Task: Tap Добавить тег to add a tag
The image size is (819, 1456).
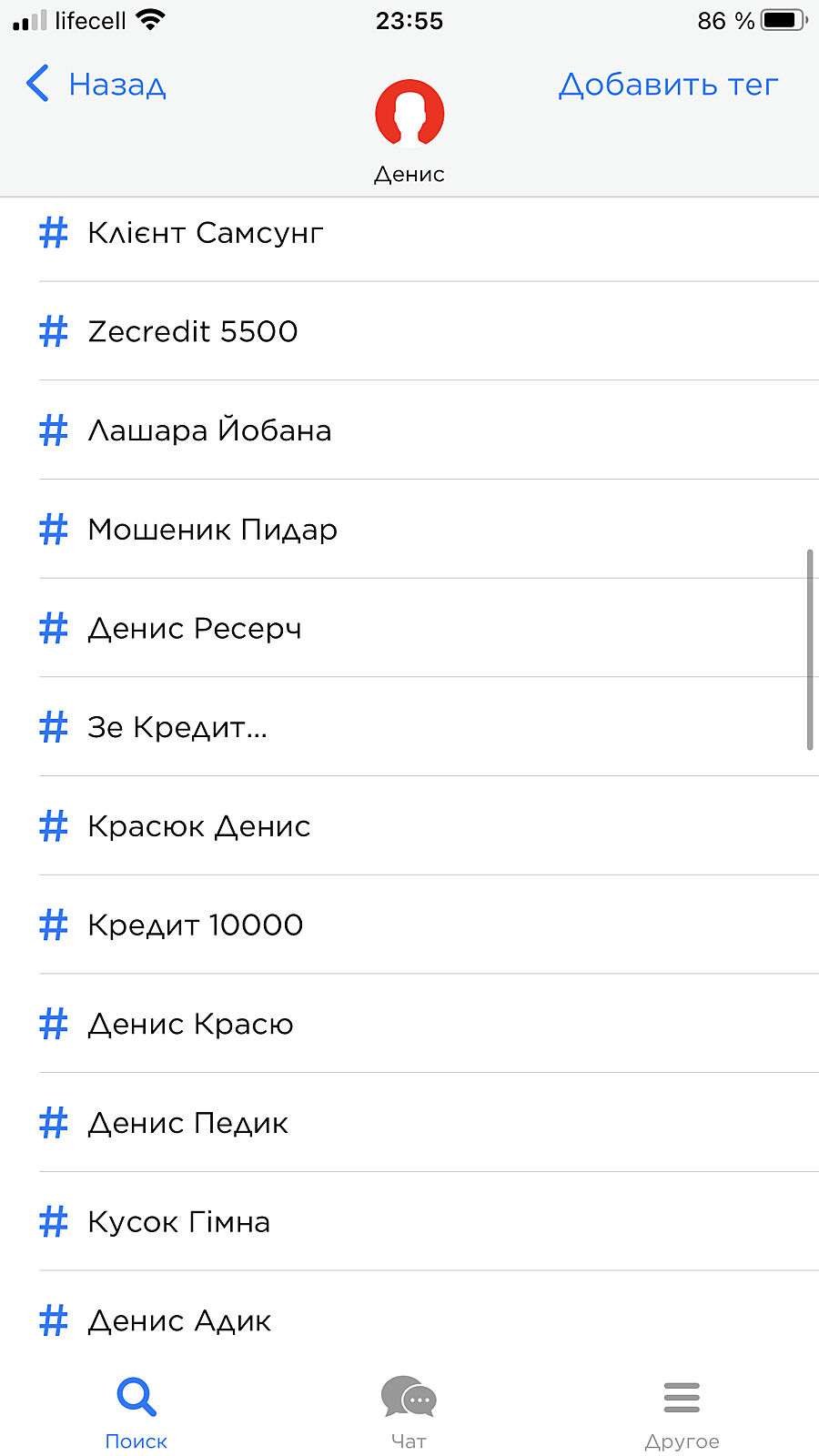Action: (668, 85)
